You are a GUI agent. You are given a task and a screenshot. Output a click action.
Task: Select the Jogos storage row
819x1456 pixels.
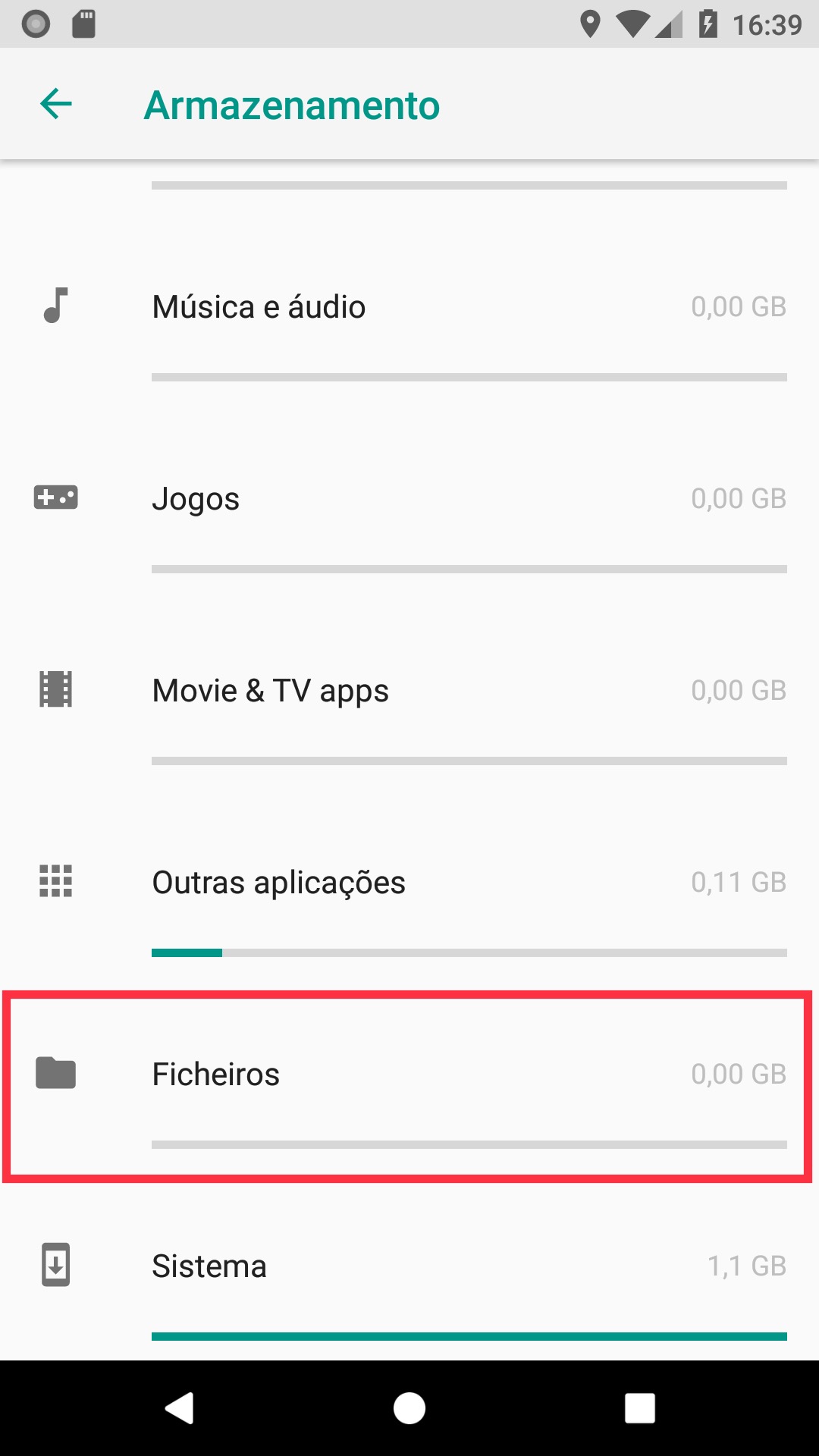click(409, 499)
